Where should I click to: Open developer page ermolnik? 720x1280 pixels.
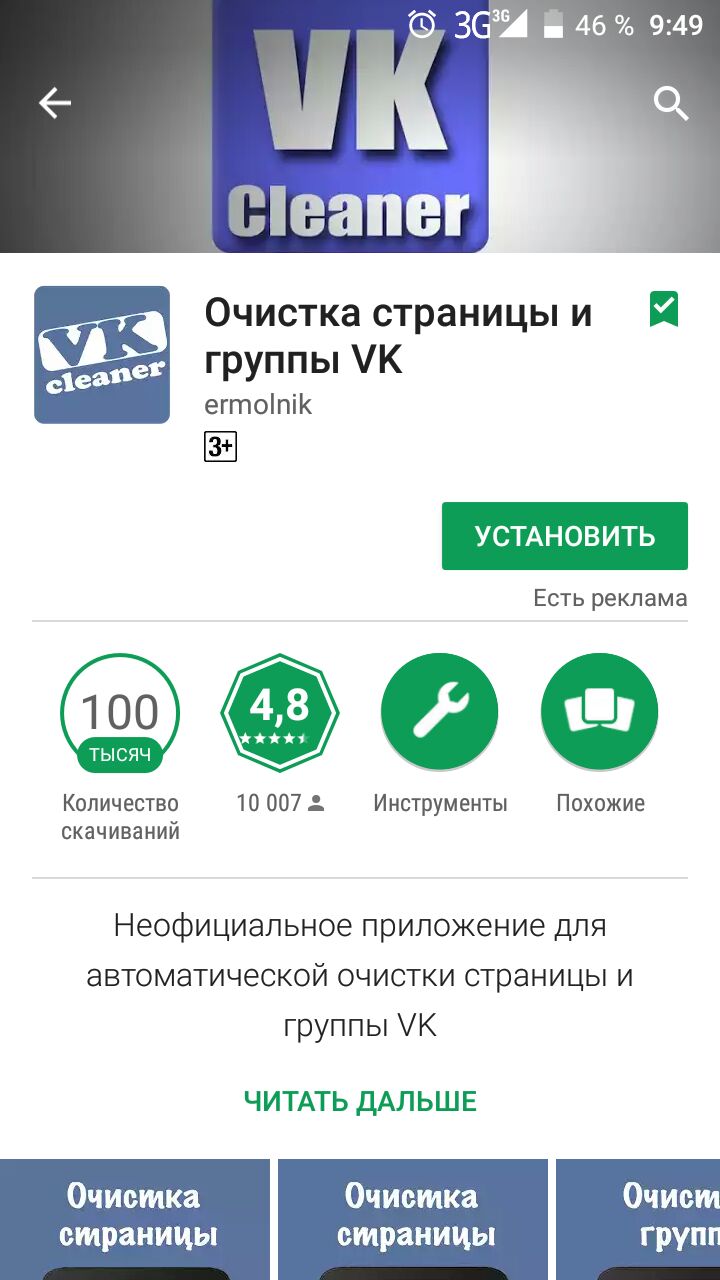pyautogui.click(x=258, y=405)
